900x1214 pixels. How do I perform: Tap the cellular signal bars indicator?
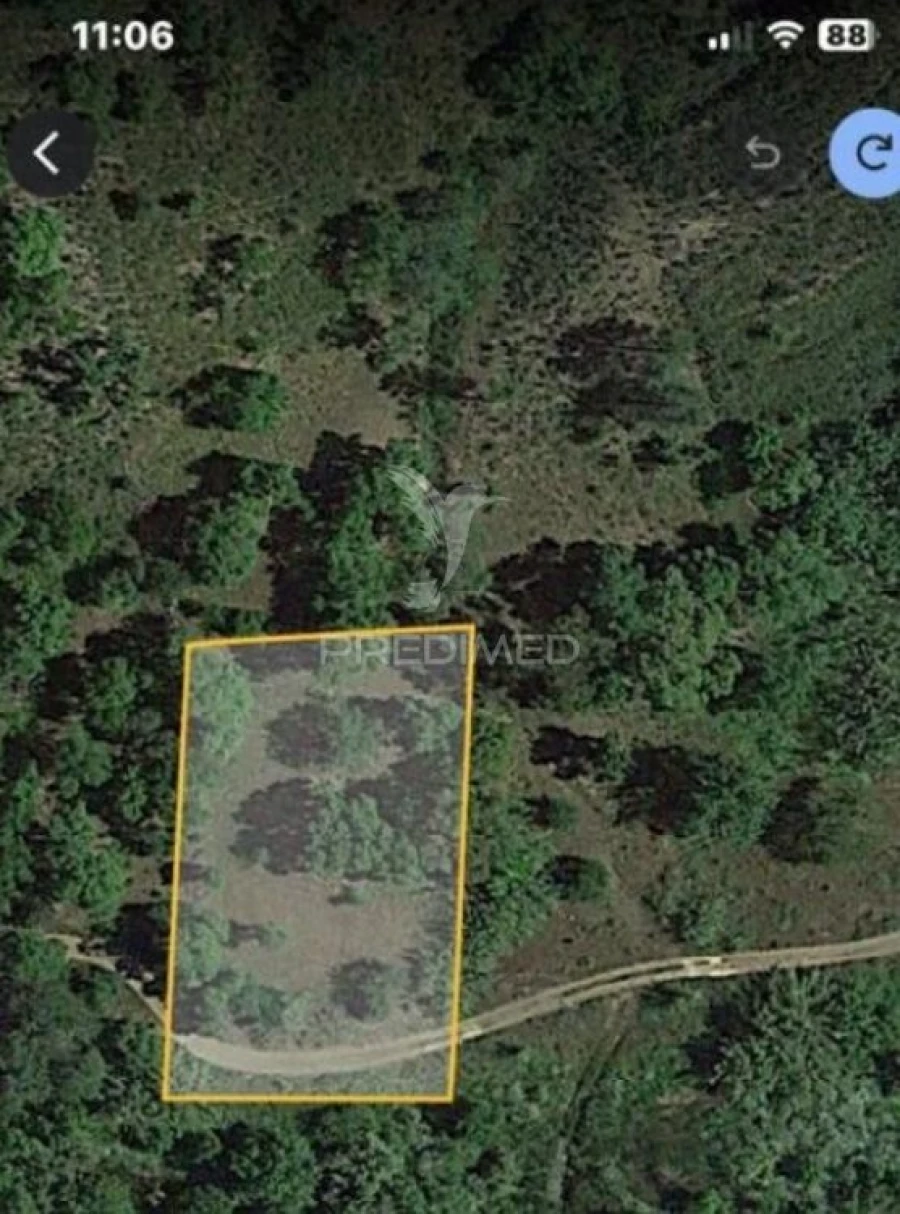point(731,38)
